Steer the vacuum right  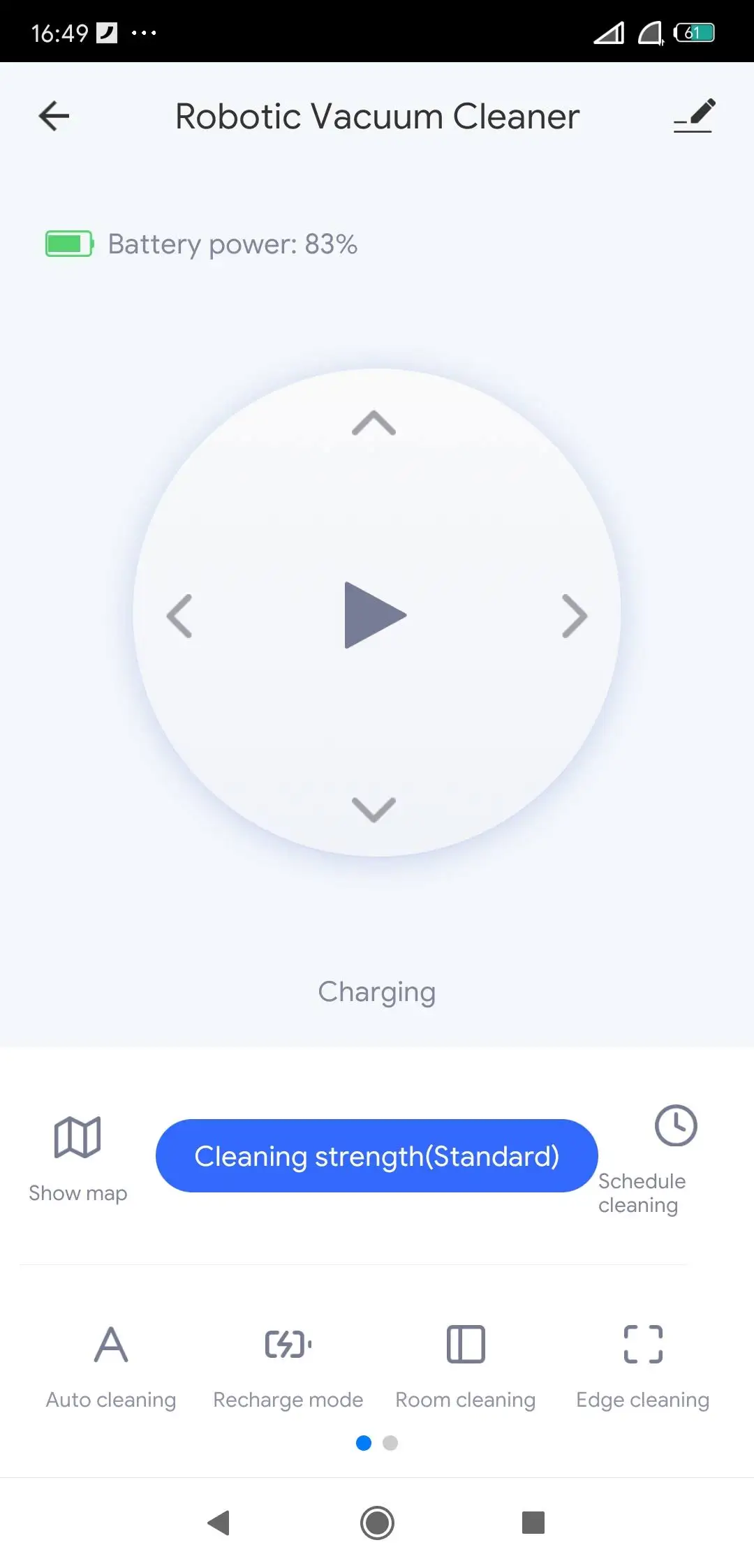click(575, 616)
